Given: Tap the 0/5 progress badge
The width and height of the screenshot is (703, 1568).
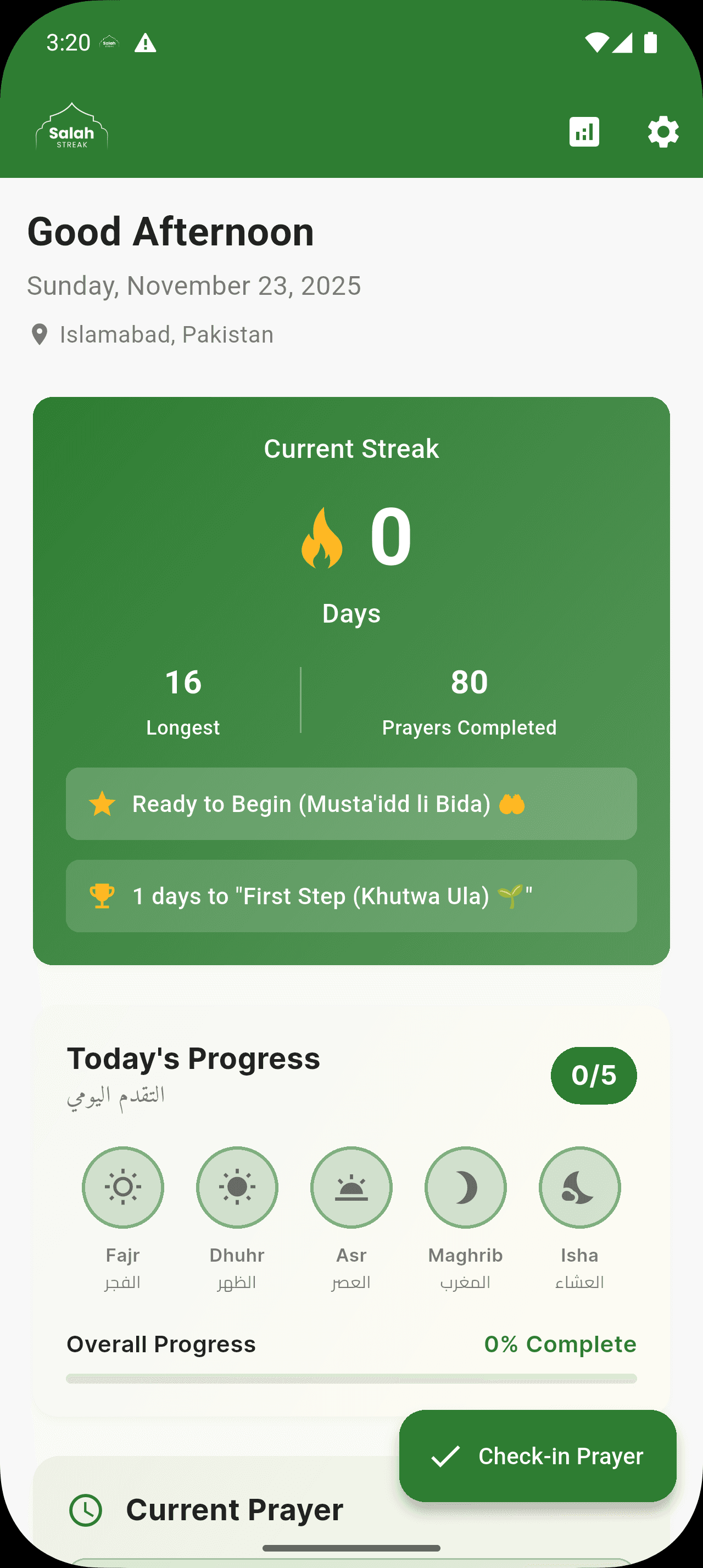Looking at the screenshot, I should [x=594, y=1075].
